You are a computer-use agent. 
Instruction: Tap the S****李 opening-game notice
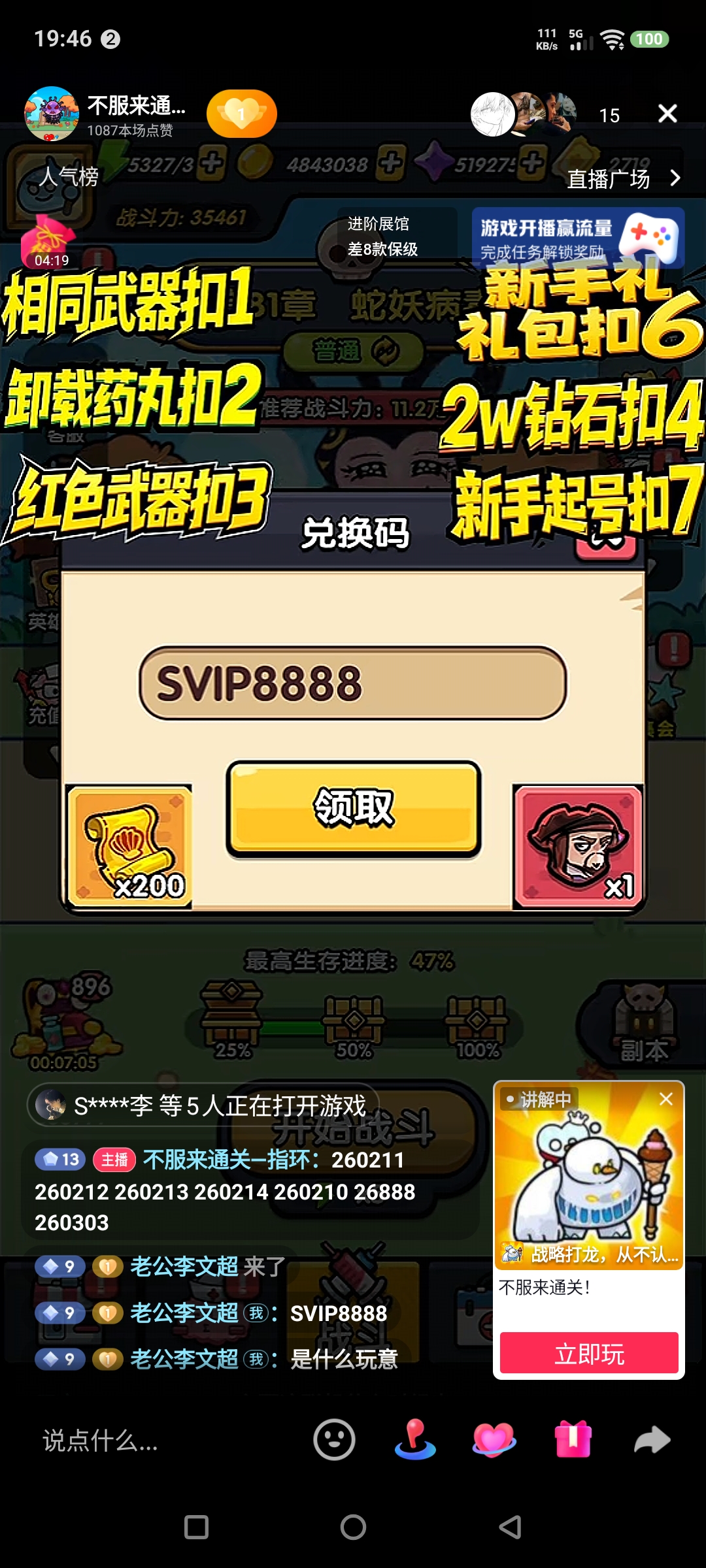pos(203,1105)
